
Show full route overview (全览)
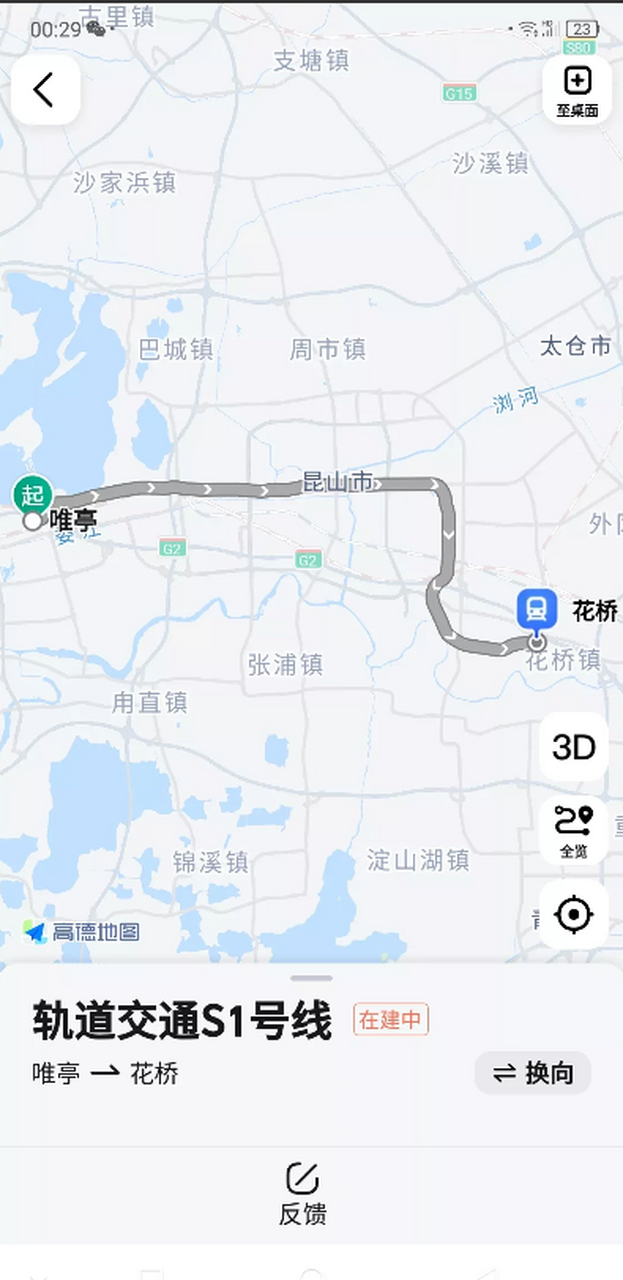point(574,831)
